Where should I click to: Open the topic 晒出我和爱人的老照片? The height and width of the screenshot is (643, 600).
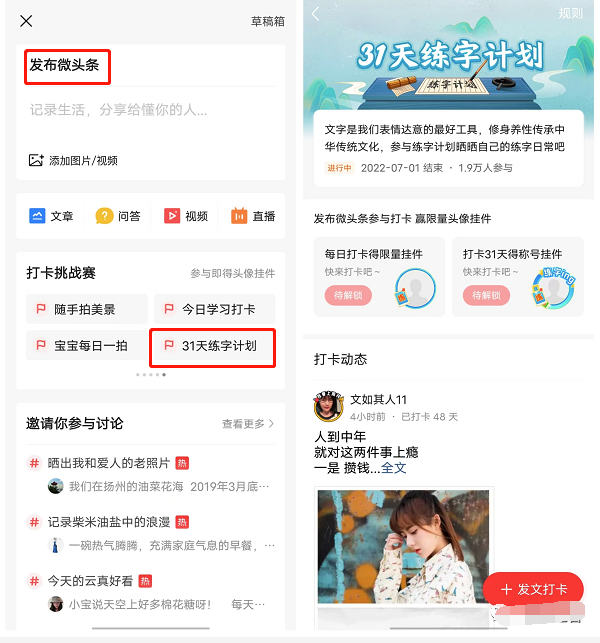tap(110, 463)
